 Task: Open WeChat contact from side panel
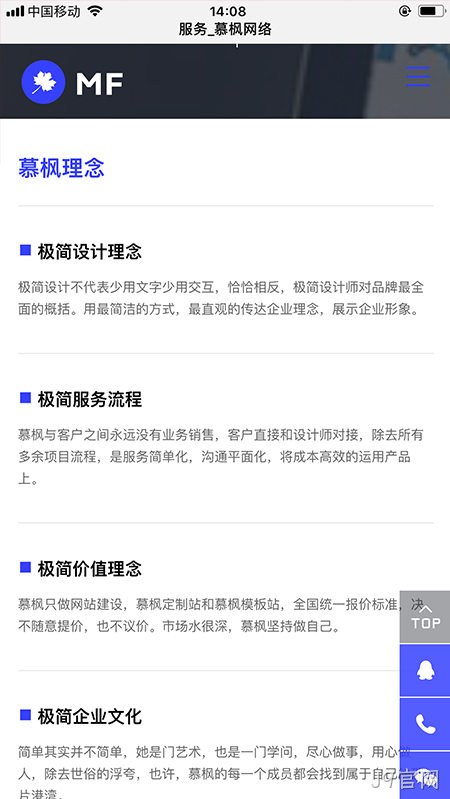point(425,776)
